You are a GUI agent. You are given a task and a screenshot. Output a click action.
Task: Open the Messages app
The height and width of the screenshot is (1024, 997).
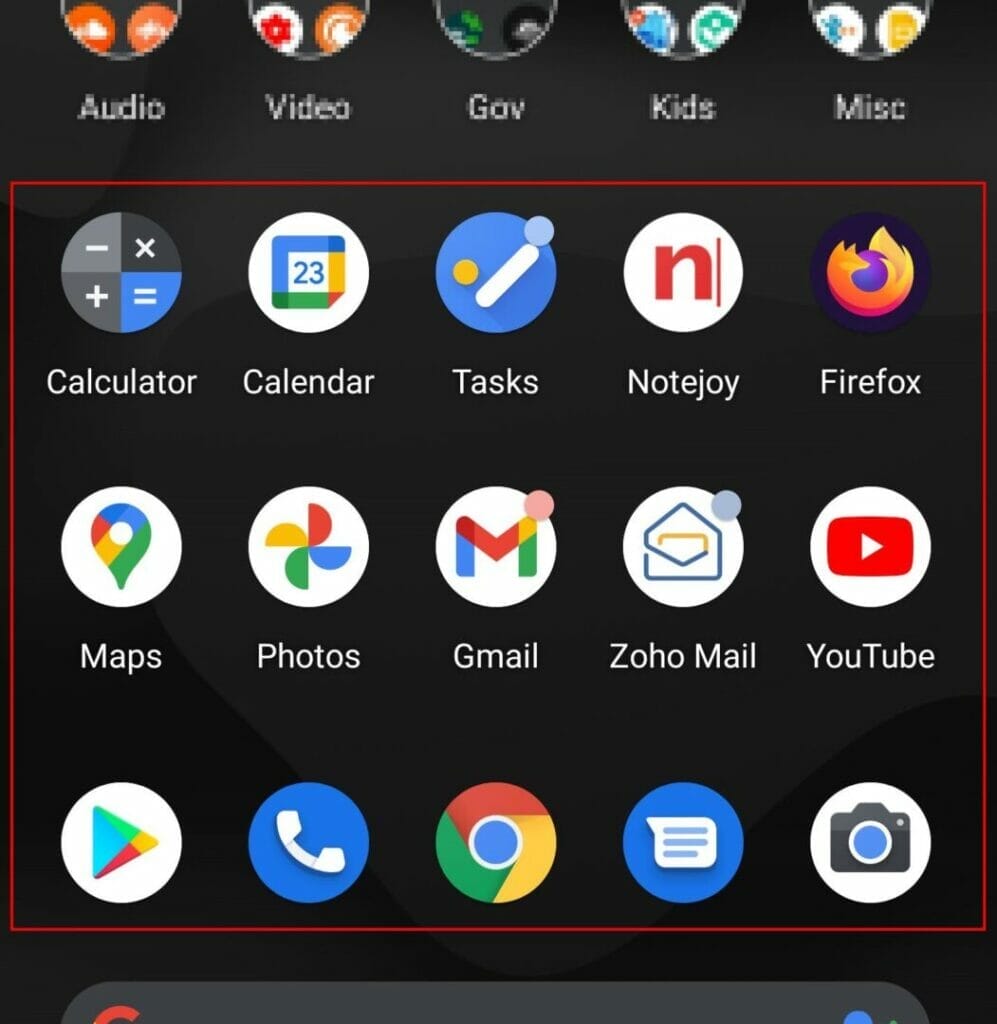[682, 842]
